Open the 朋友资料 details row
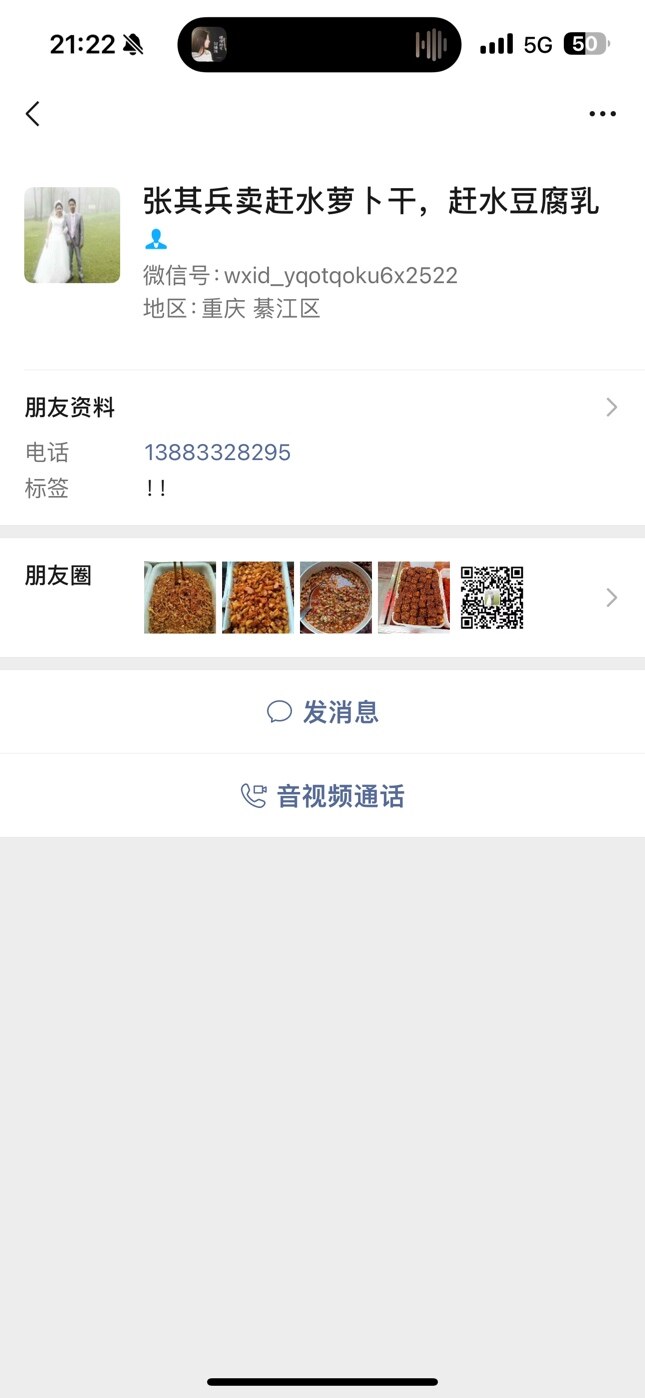 tap(322, 407)
